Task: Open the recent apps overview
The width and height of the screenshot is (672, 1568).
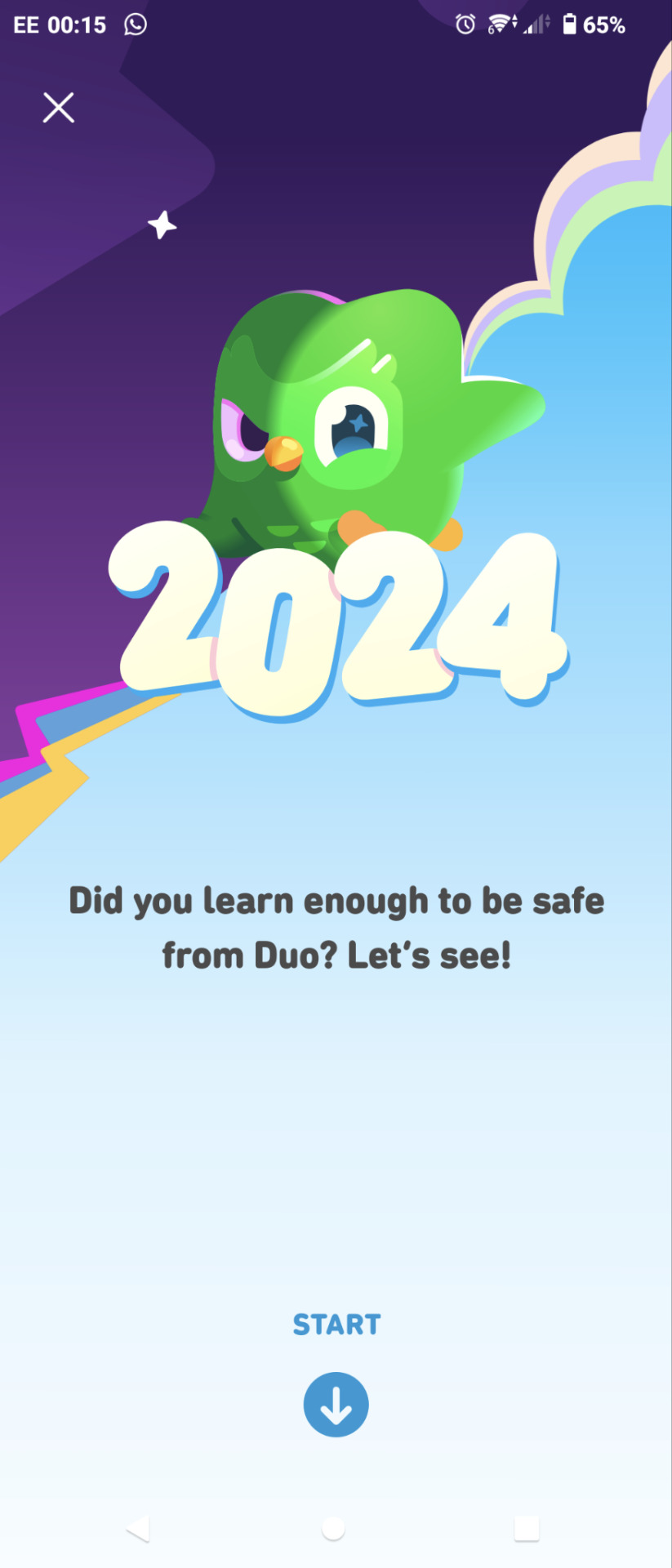Action: [527, 1529]
